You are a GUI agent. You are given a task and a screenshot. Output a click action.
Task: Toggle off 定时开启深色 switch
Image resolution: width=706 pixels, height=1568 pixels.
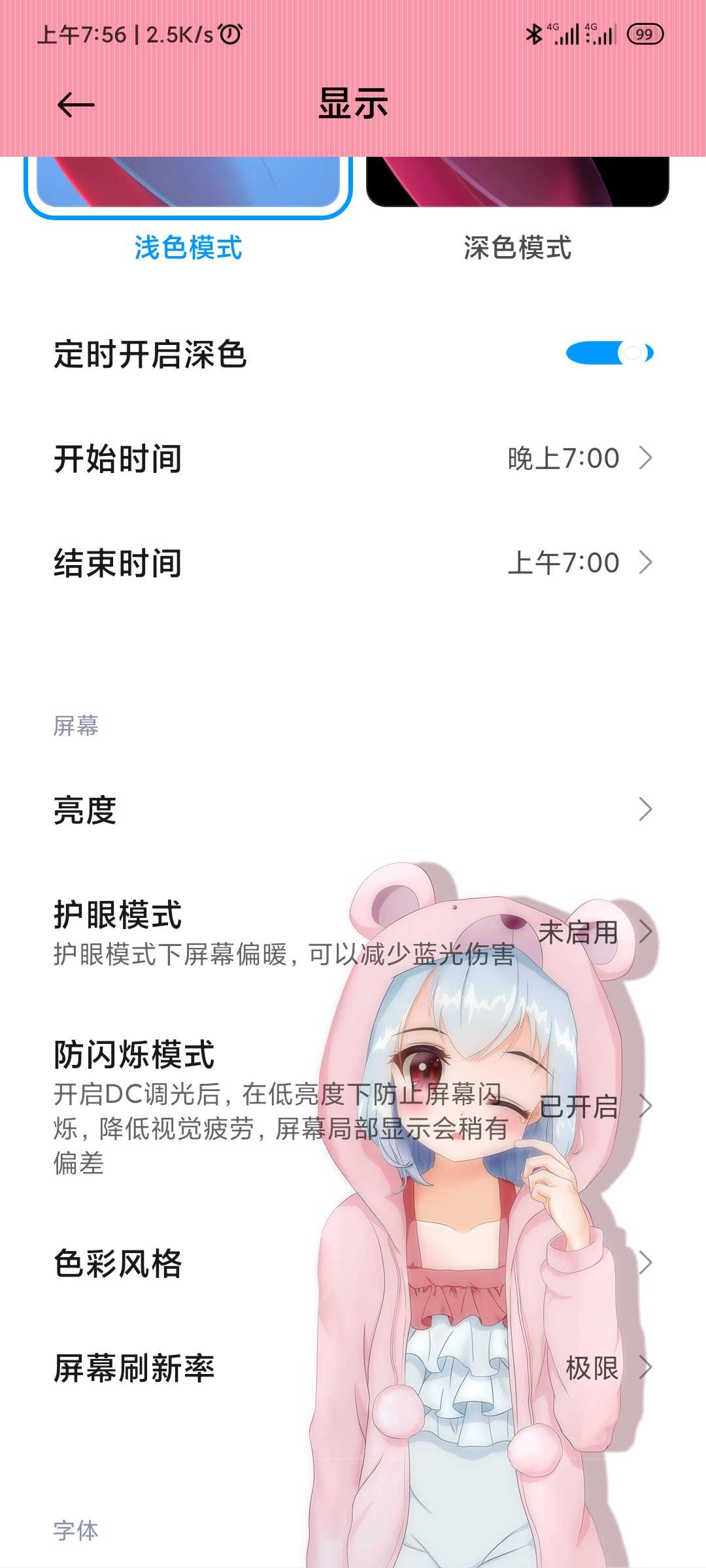click(609, 353)
